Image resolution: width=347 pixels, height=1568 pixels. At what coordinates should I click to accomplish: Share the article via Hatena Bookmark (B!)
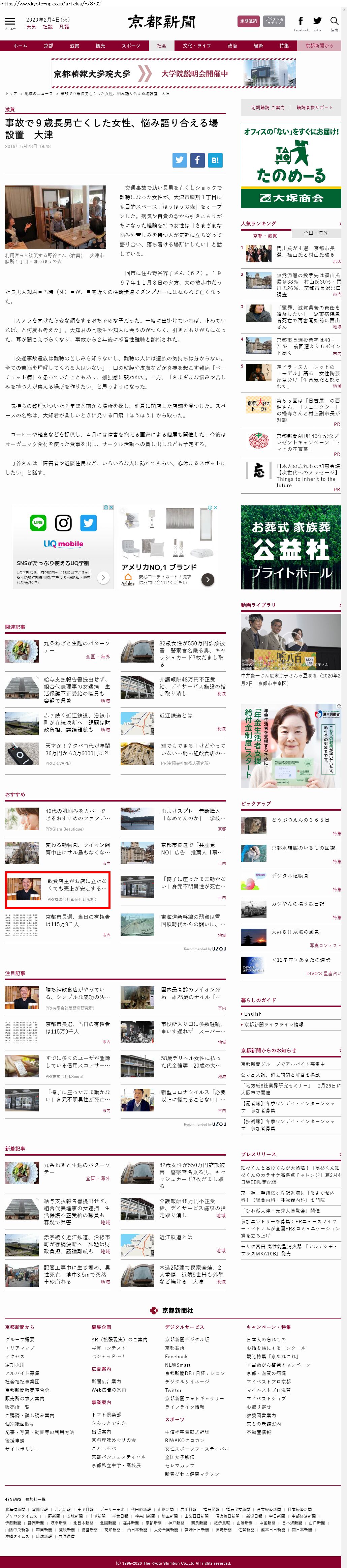point(215,160)
